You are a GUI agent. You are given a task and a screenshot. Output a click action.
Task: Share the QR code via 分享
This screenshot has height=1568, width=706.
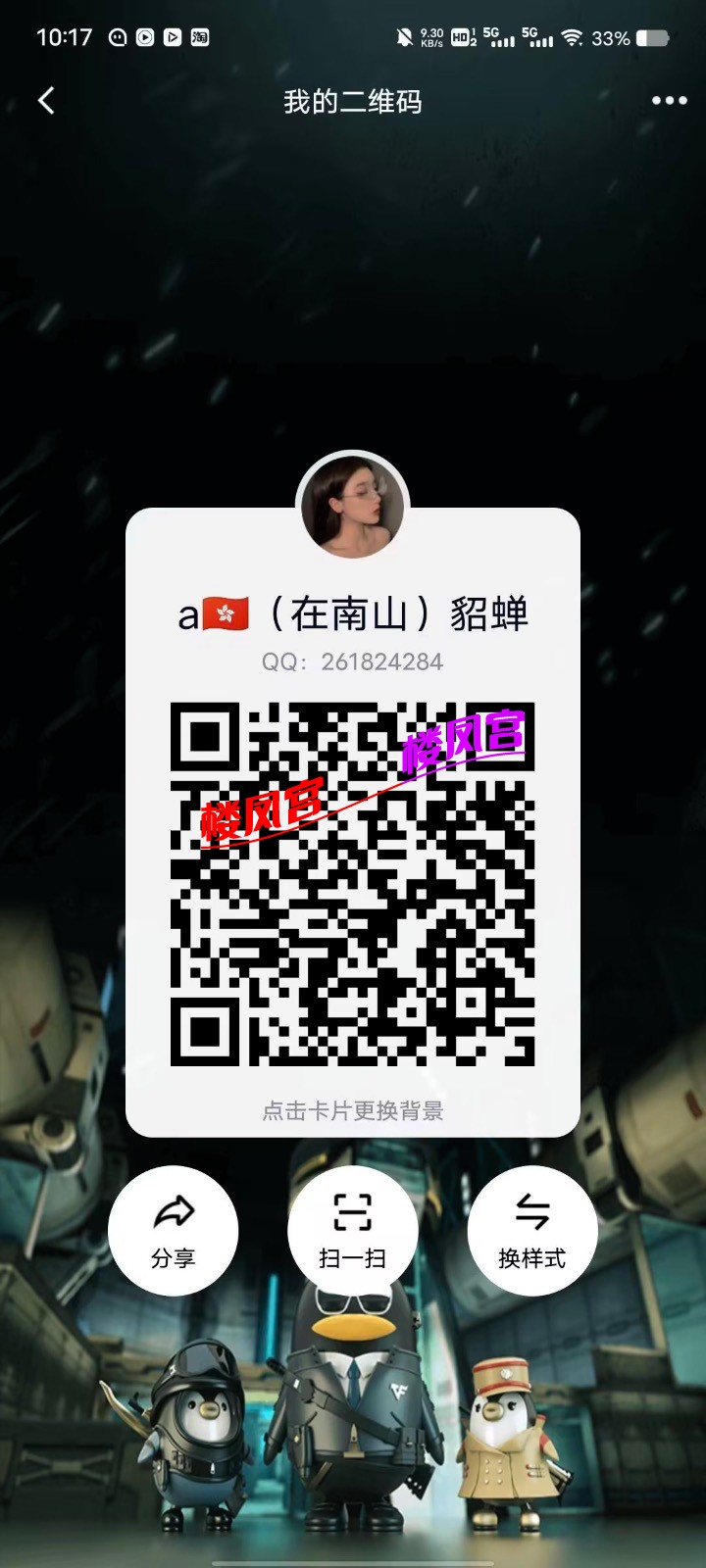tap(174, 1230)
